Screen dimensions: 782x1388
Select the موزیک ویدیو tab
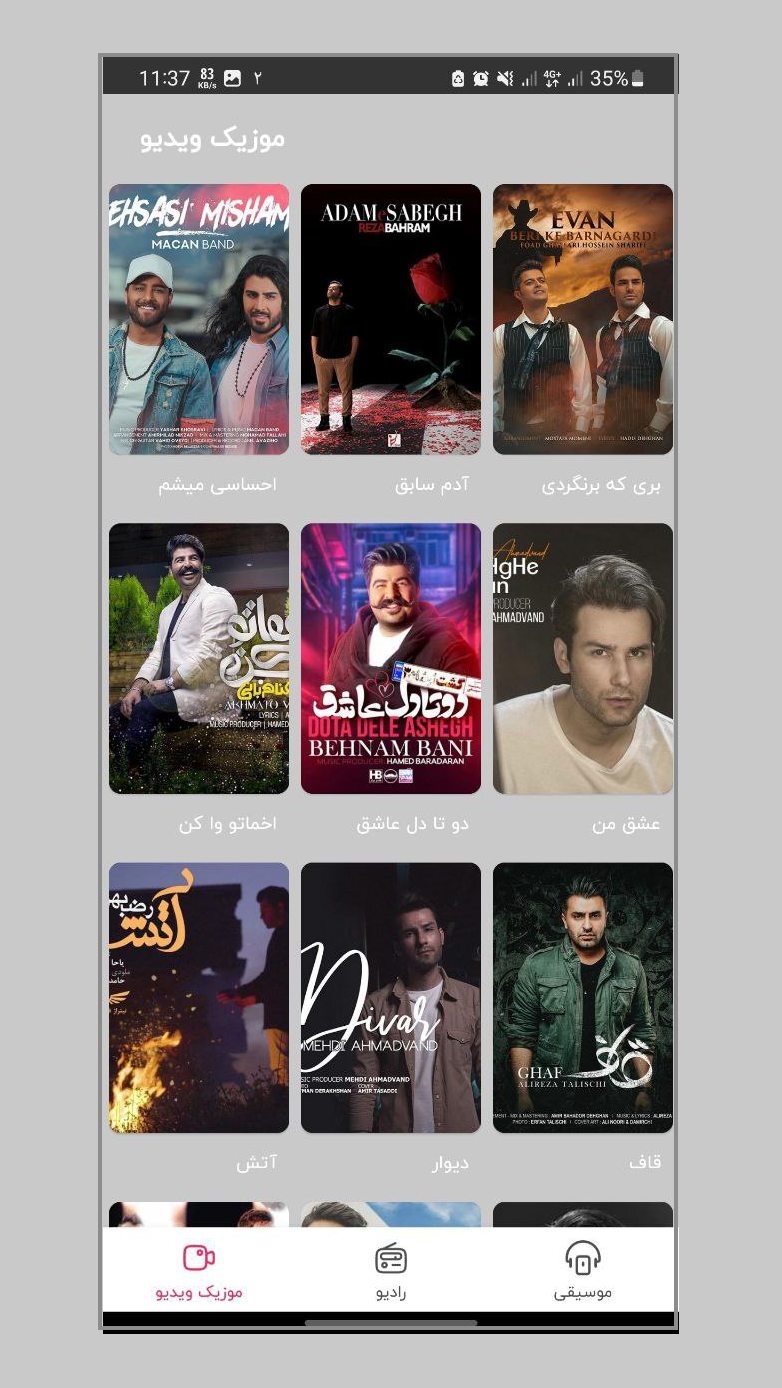click(198, 1270)
